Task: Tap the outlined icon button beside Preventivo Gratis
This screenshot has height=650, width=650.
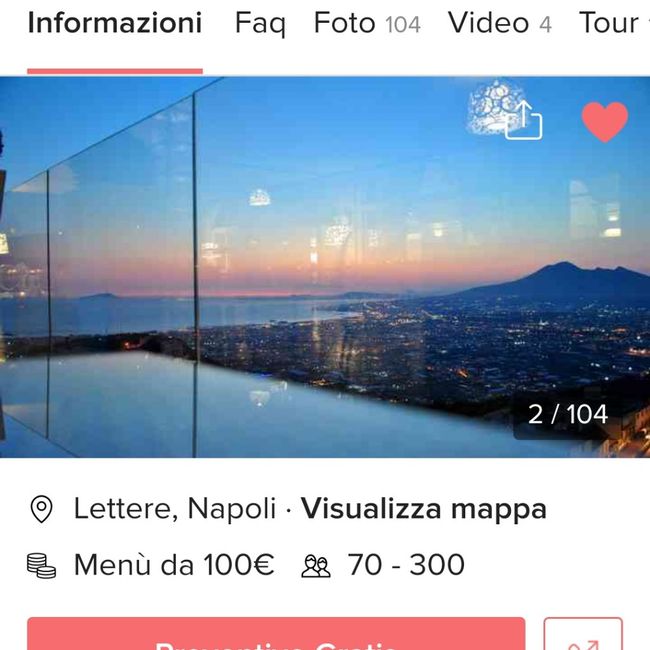Action: point(583,636)
